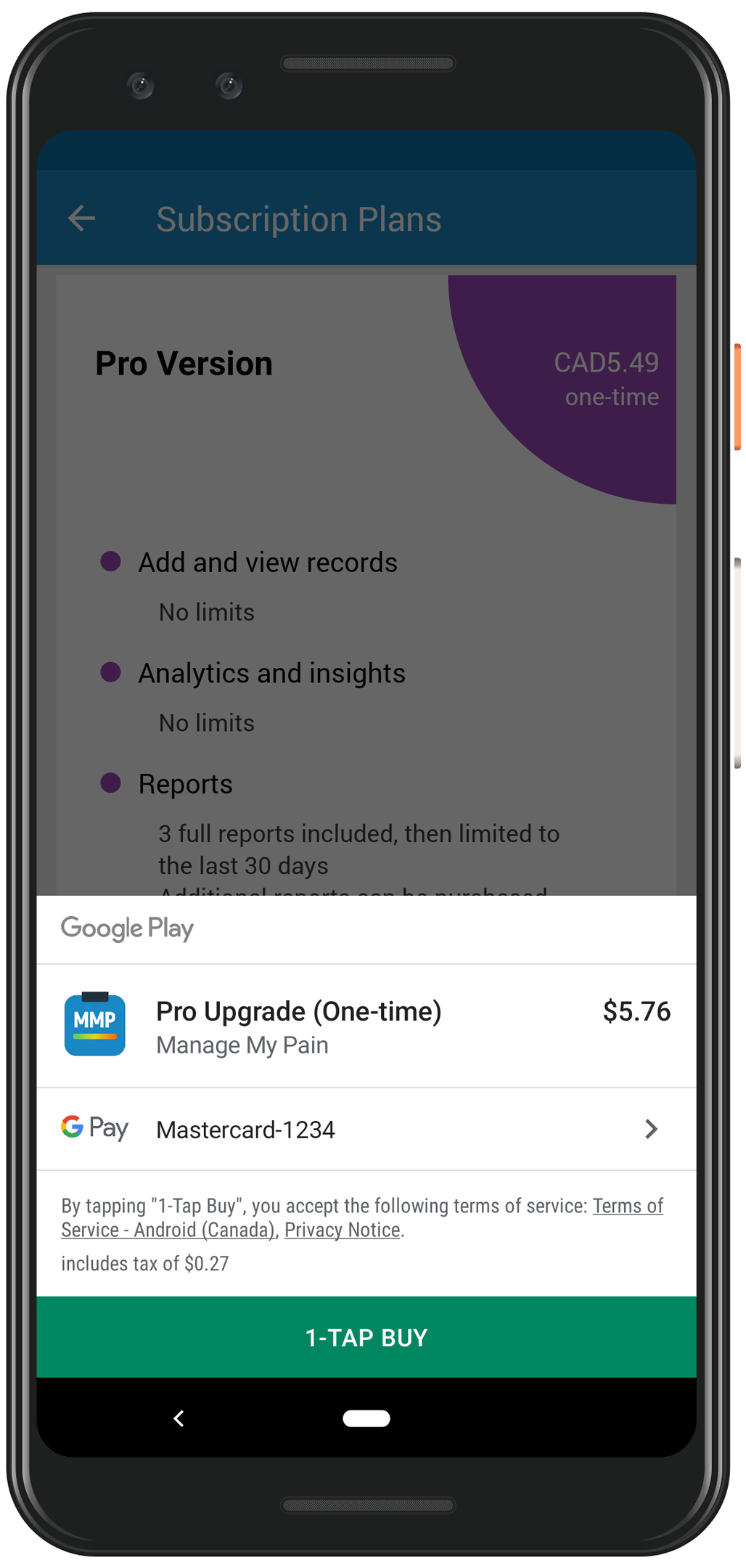This screenshot has width=746, height=1568.
Task: Tap the home pill gesture indicator
Action: (x=366, y=1418)
